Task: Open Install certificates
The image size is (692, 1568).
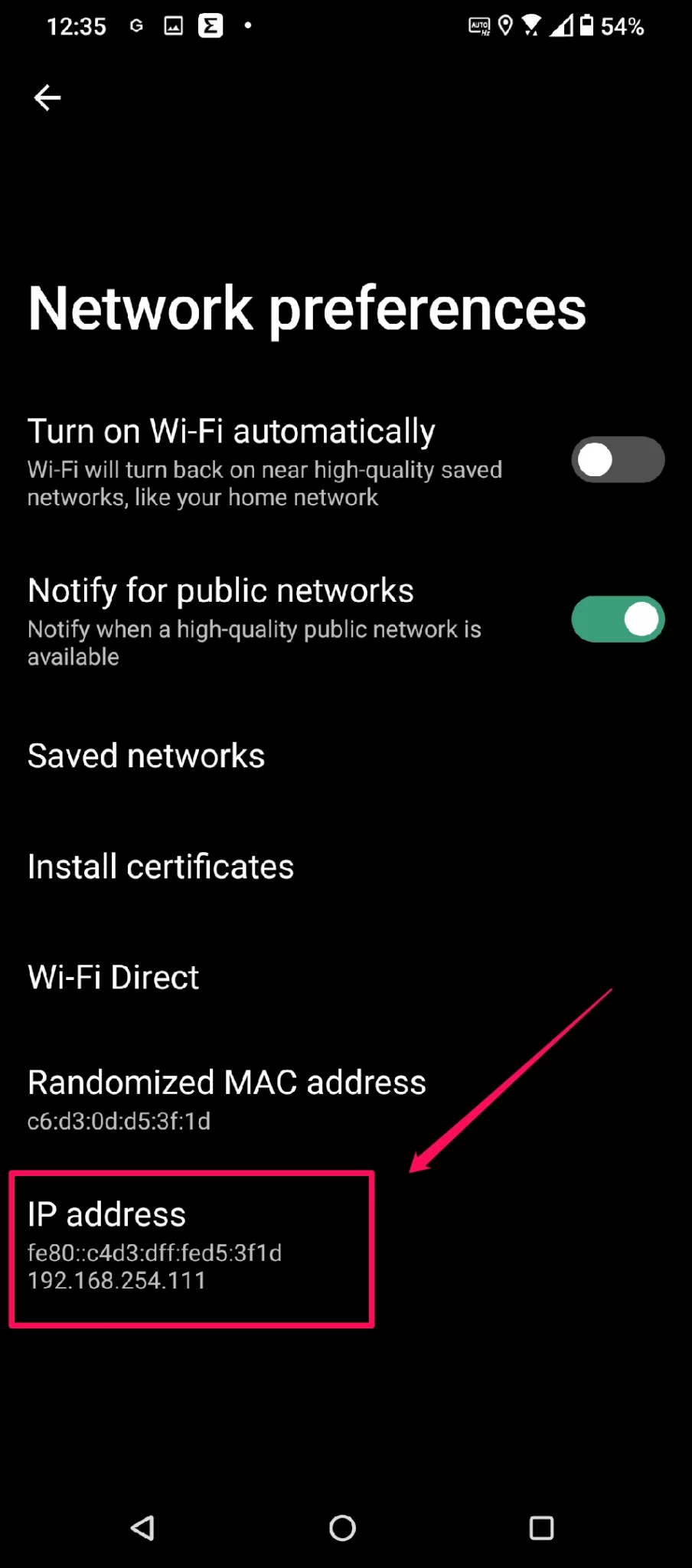Action: (x=161, y=867)
